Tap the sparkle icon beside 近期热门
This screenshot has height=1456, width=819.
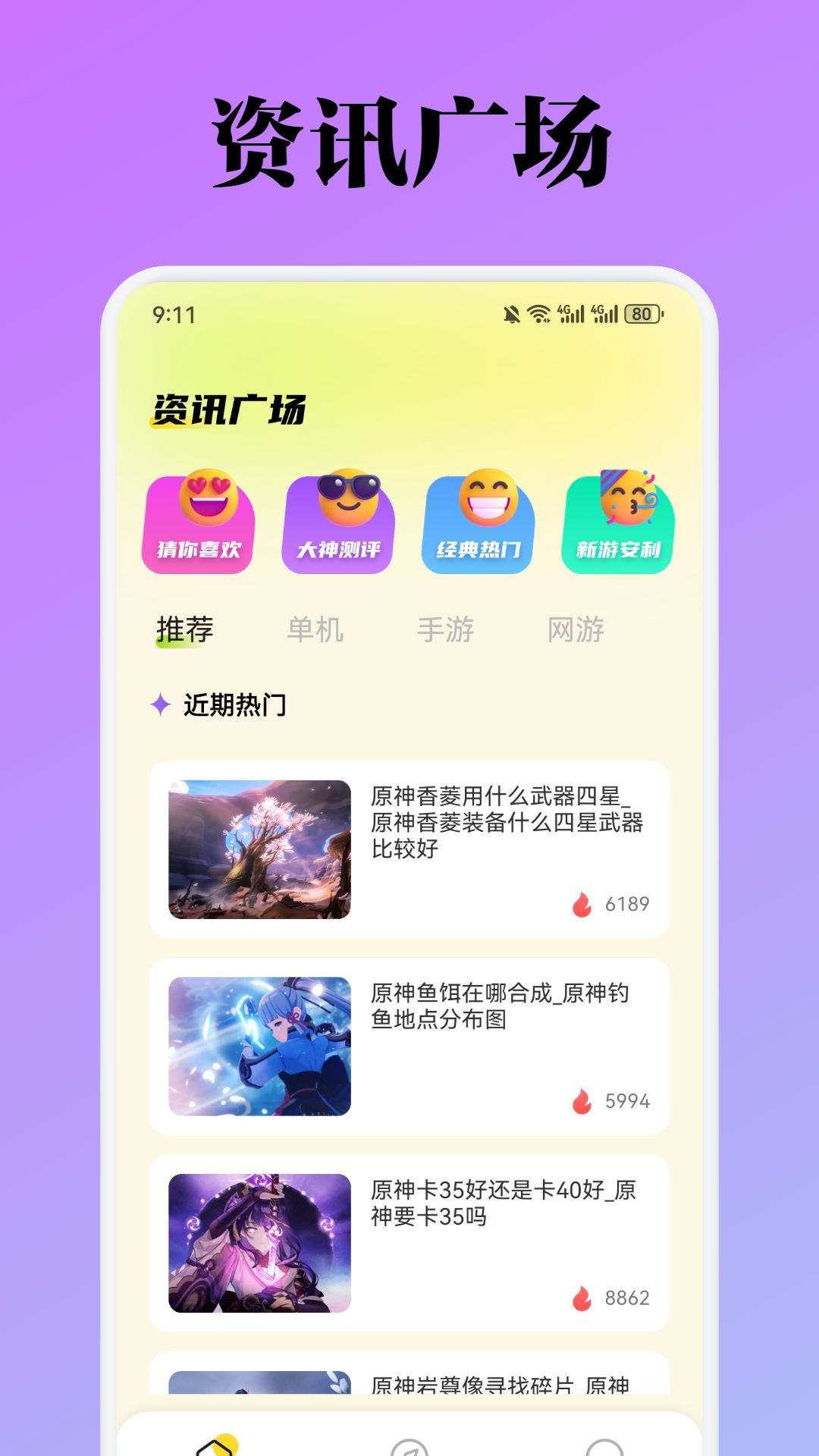tap(160, 704)
